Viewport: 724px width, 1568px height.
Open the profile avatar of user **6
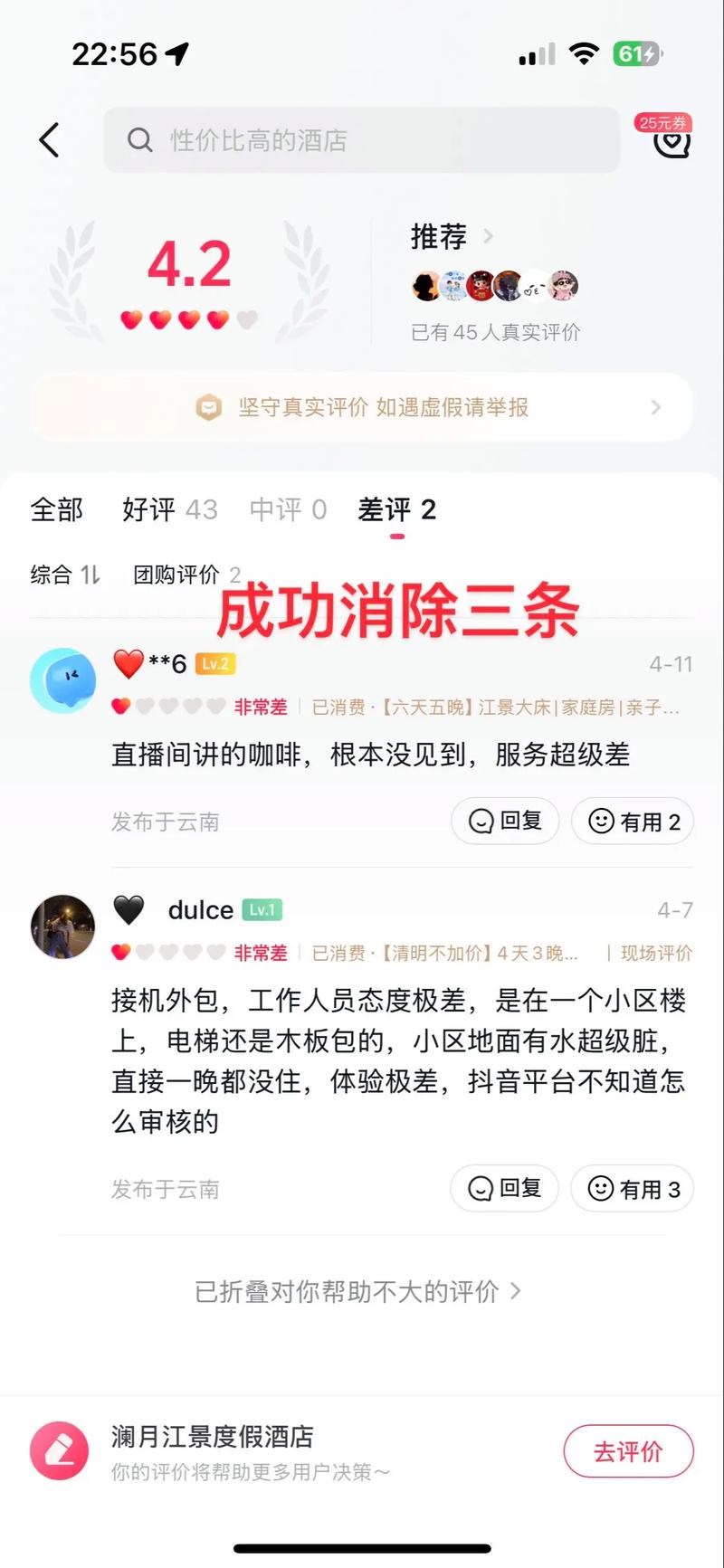[62, 680]
